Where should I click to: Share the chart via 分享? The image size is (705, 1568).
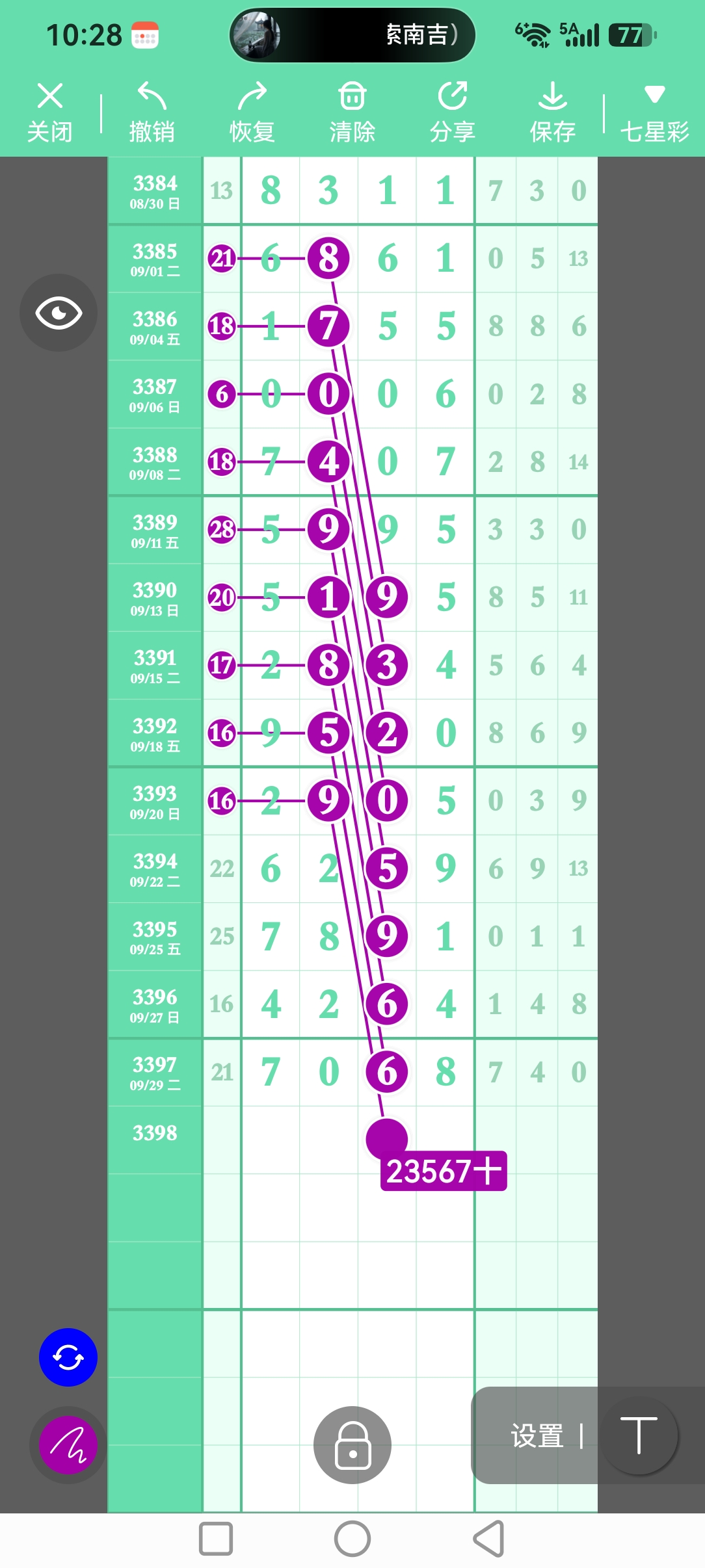click(x=452, y=112)
